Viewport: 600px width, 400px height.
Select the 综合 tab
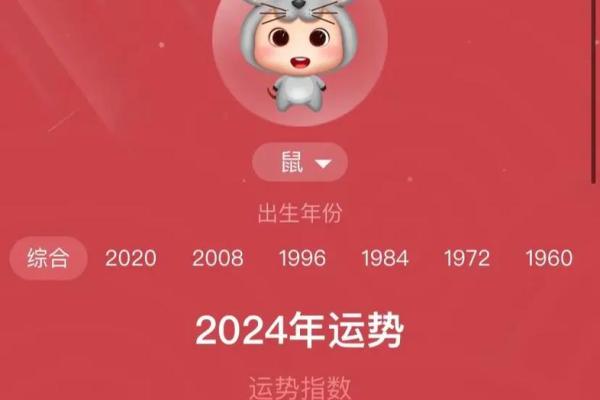point(49,259)
